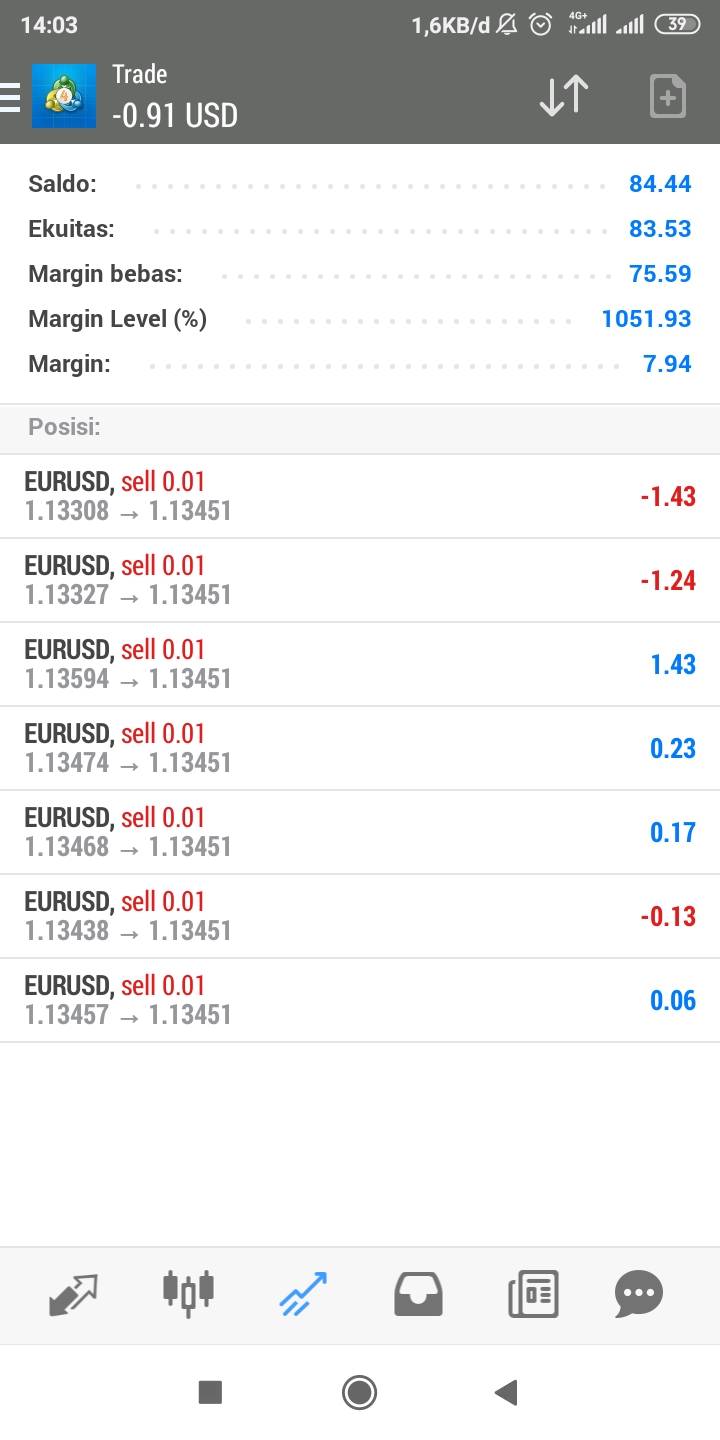720x1440 pixels.
Task: Open the EURUSD position from 1.13438
Action: [x=360, y=916]
